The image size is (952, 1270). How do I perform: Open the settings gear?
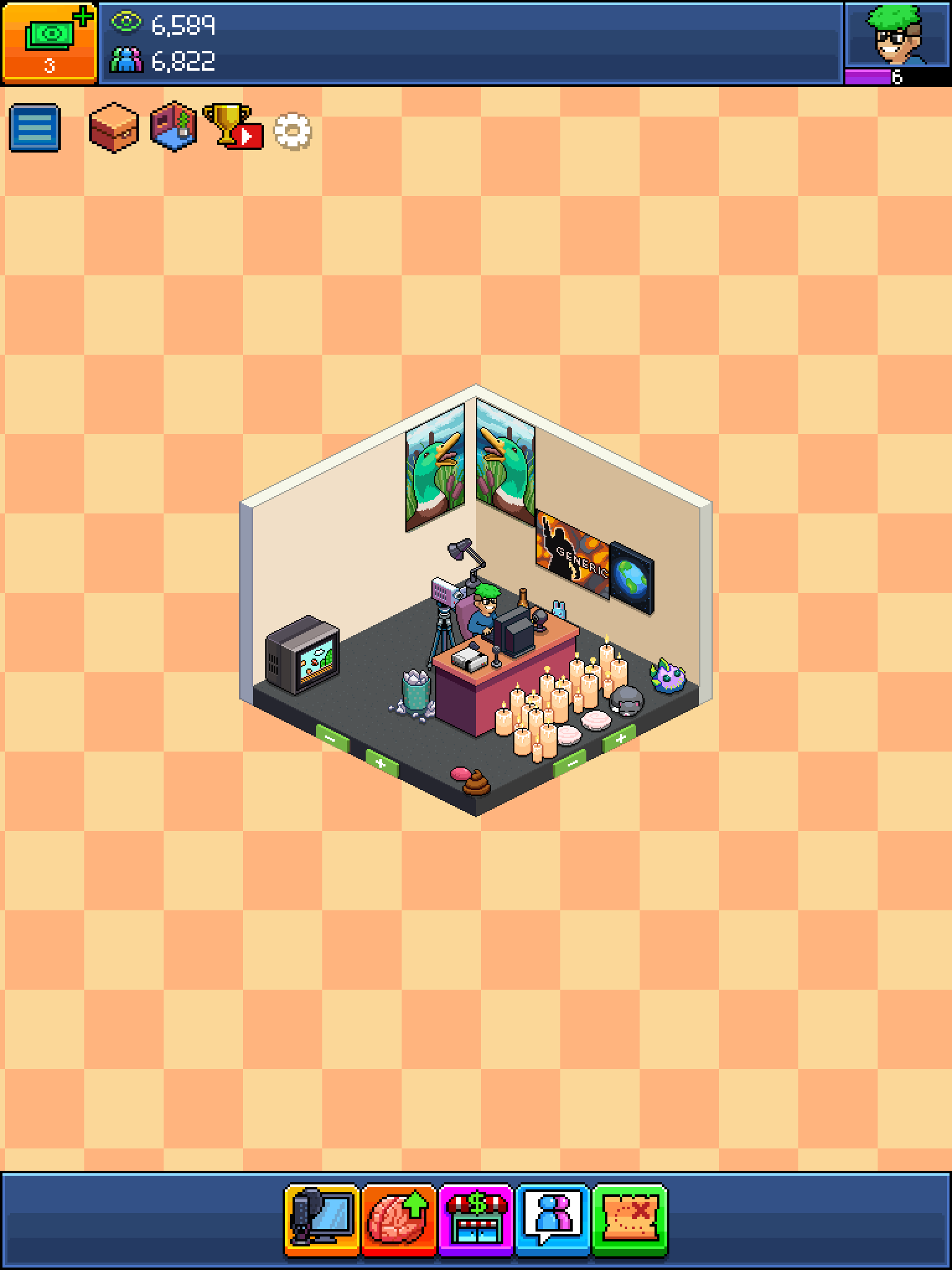coord(293,130)
